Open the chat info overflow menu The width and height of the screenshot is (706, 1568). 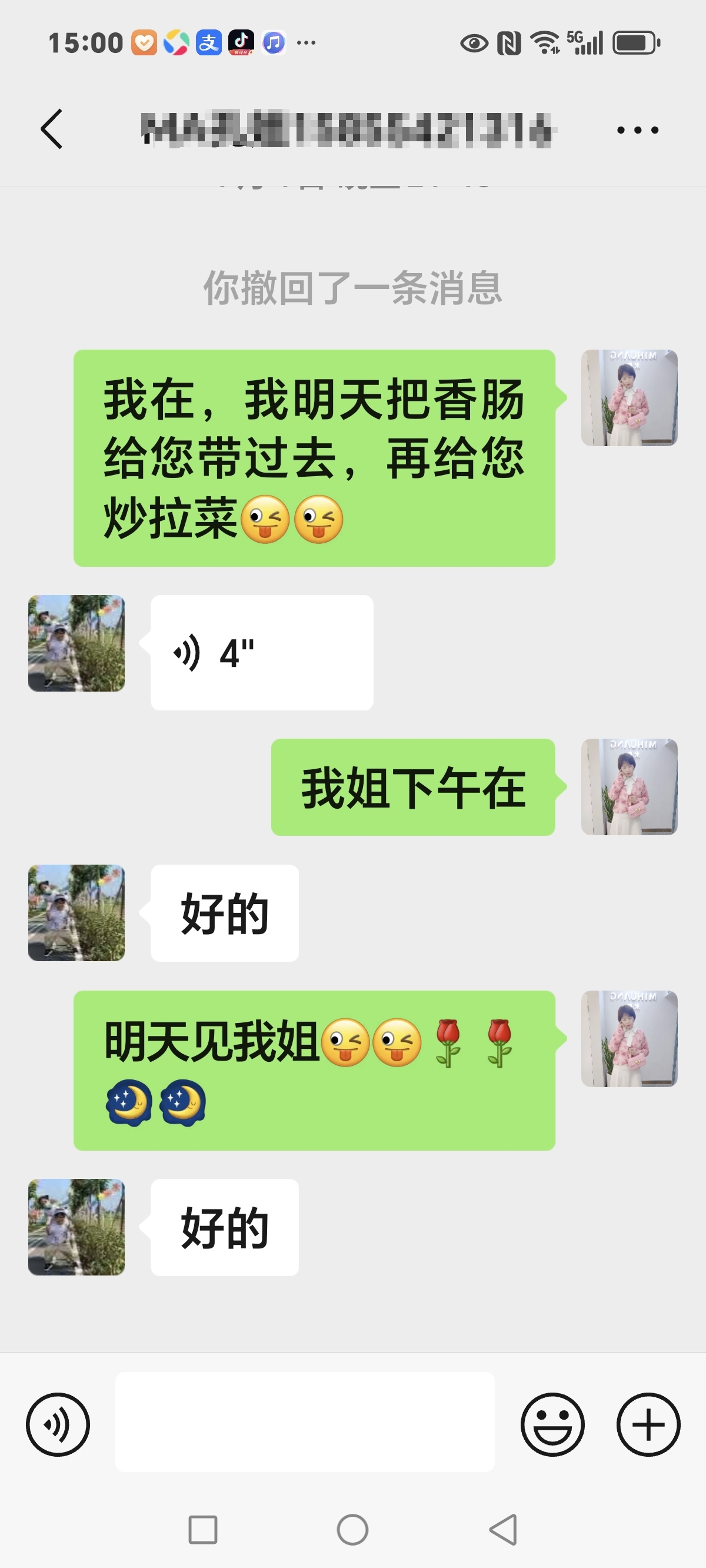coord(637,129)
